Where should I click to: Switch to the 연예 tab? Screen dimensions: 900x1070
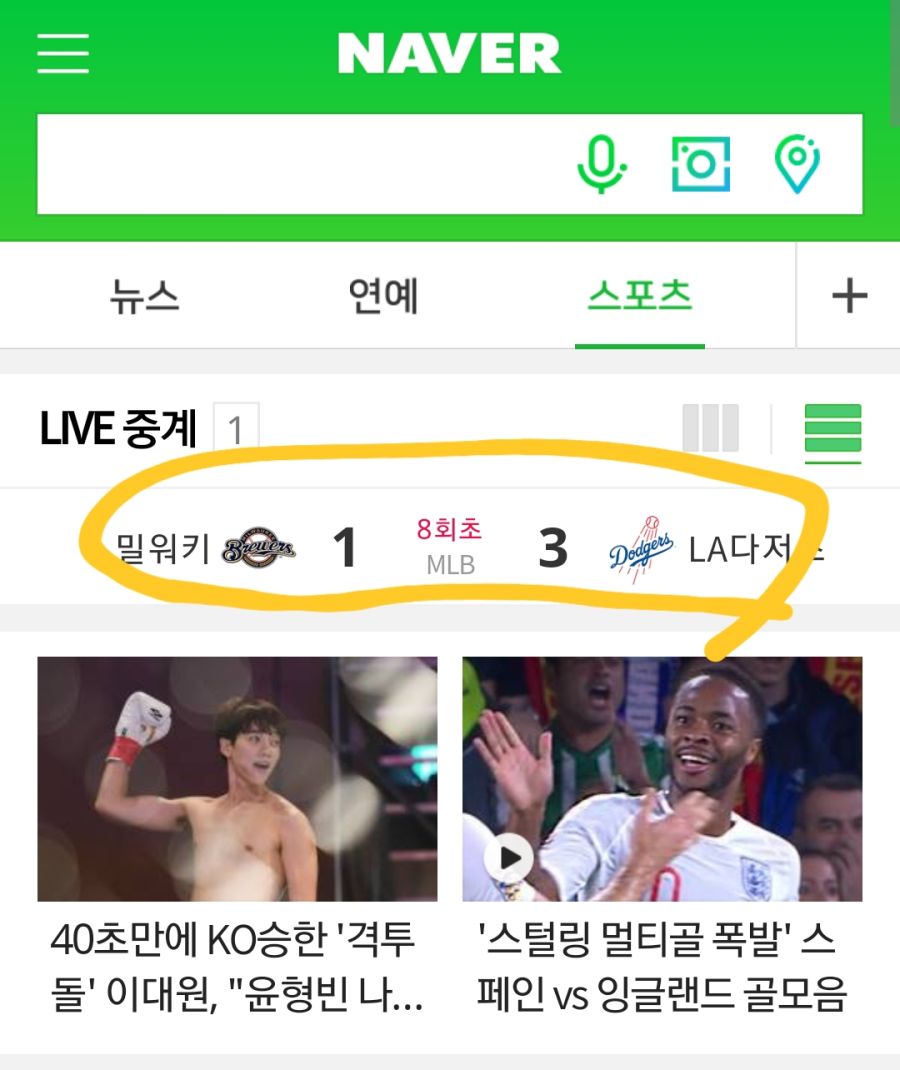coord(383,297)
